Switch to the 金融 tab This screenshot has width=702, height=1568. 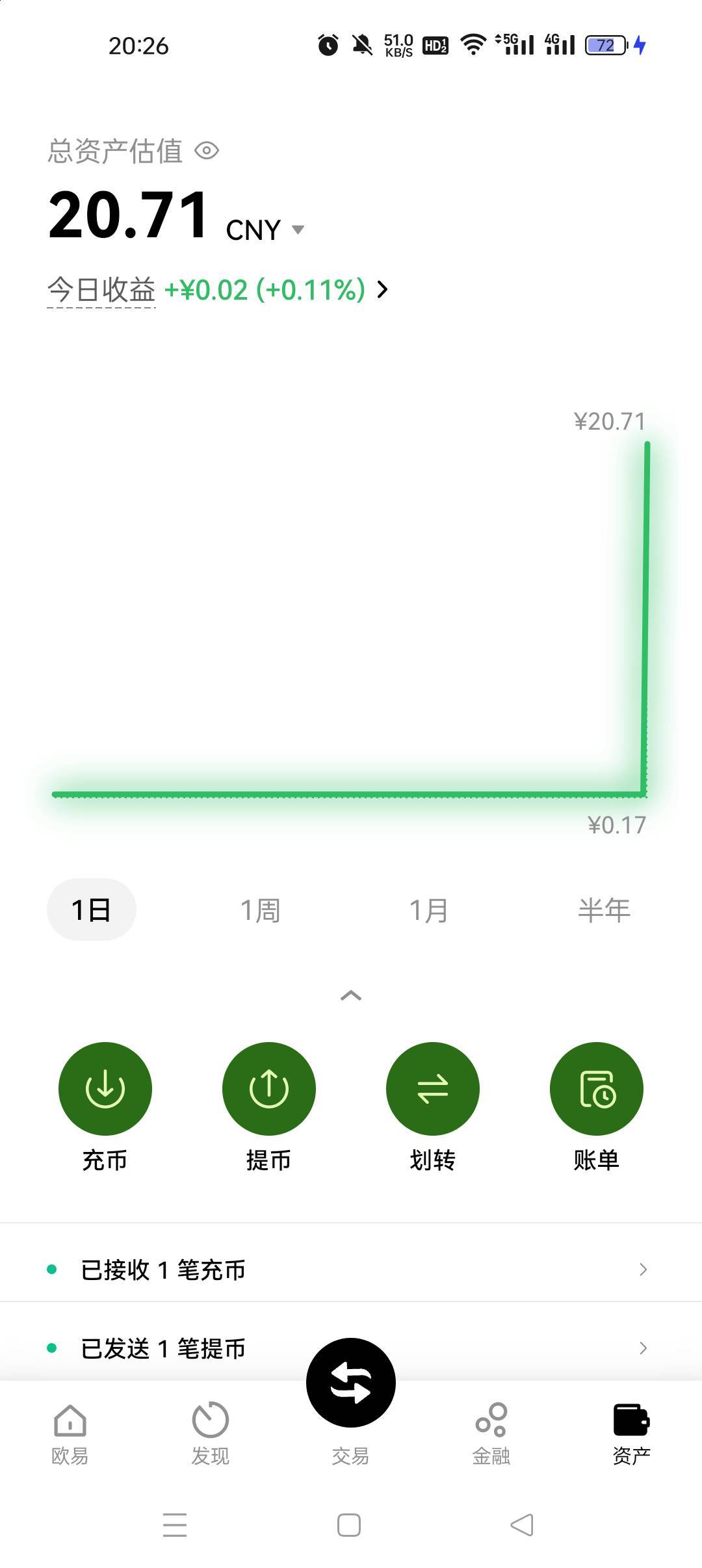tap(491, 1434)
